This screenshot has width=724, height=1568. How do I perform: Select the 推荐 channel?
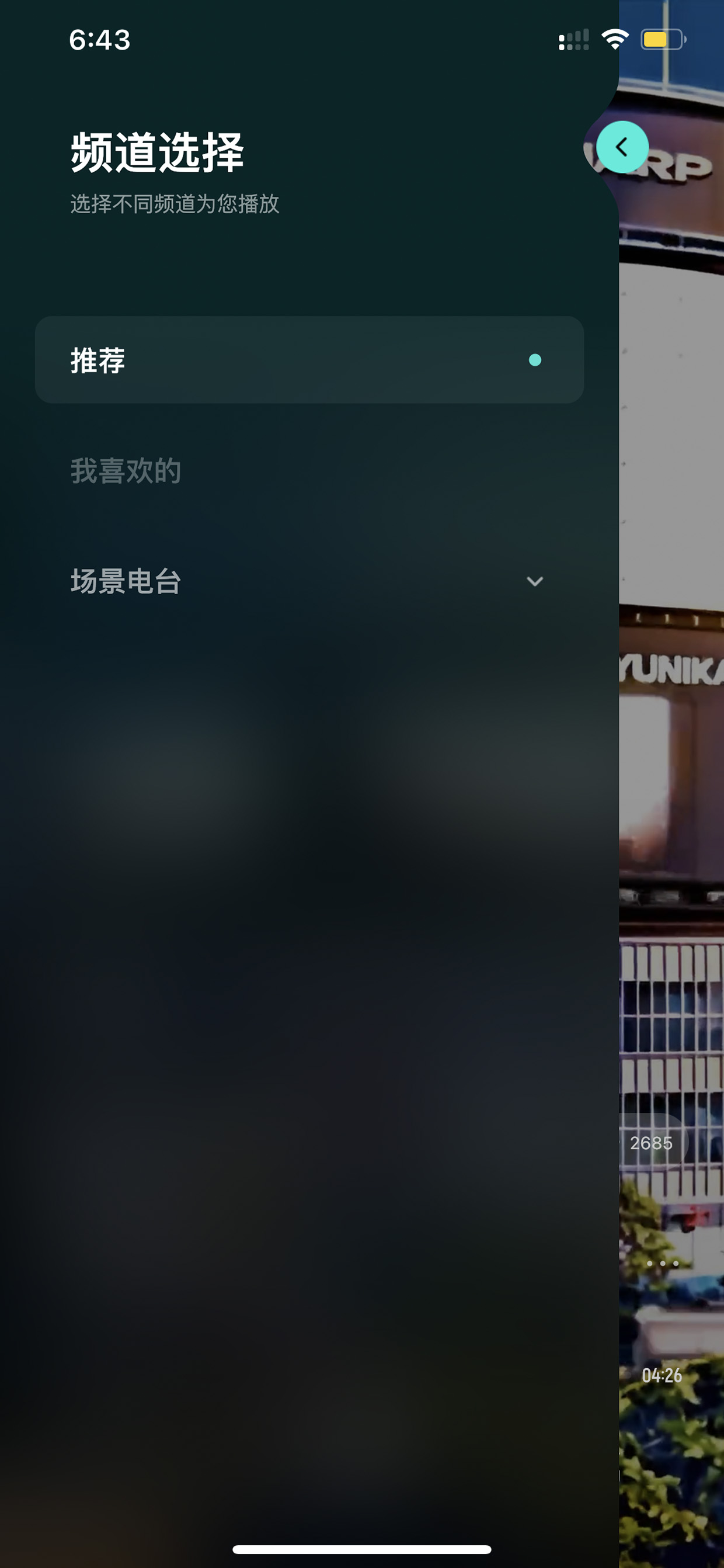pyautogui.click(x=309, y=360)
